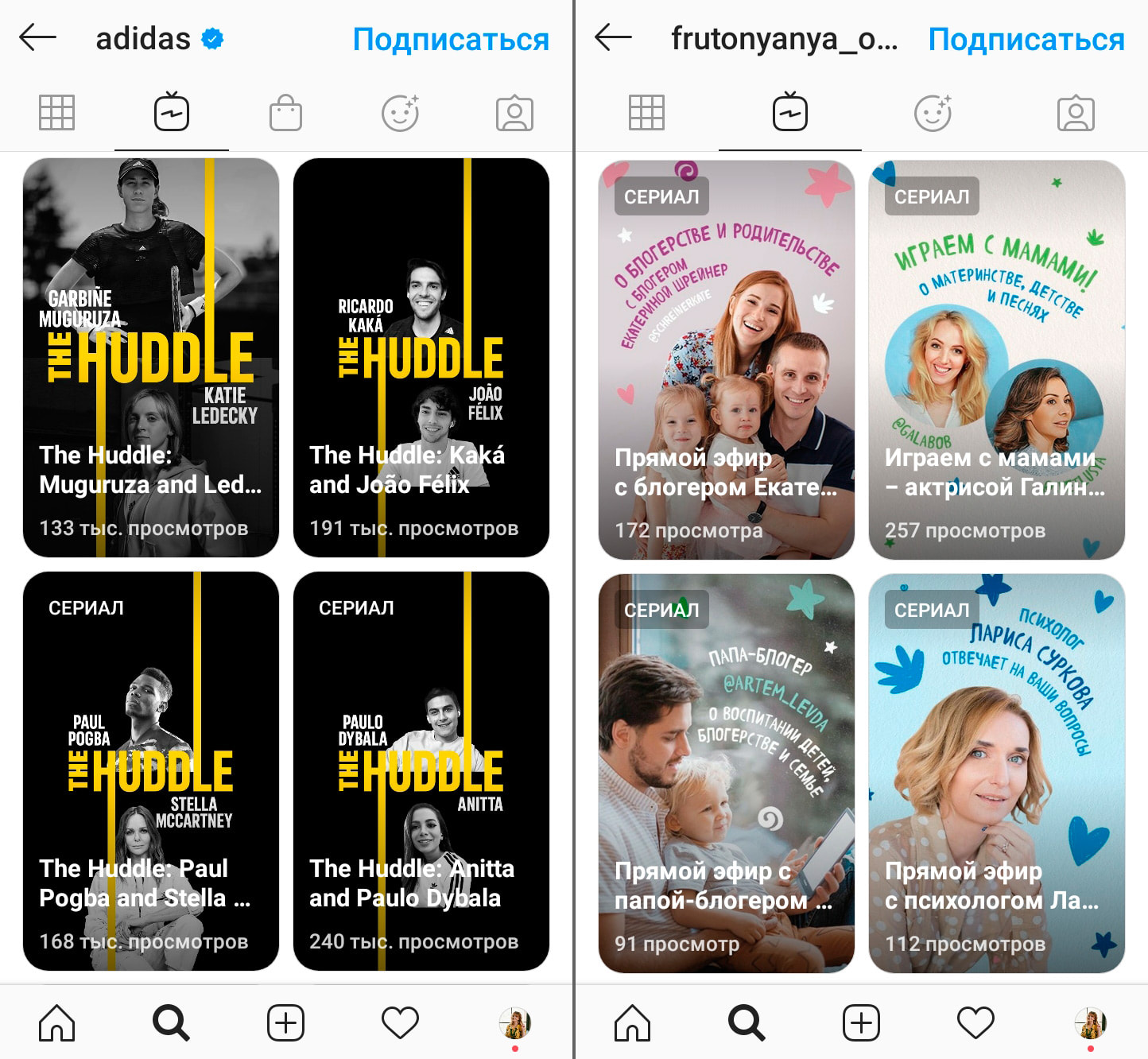
Task: Open the adidas shop bag tab
Action: 285,113
